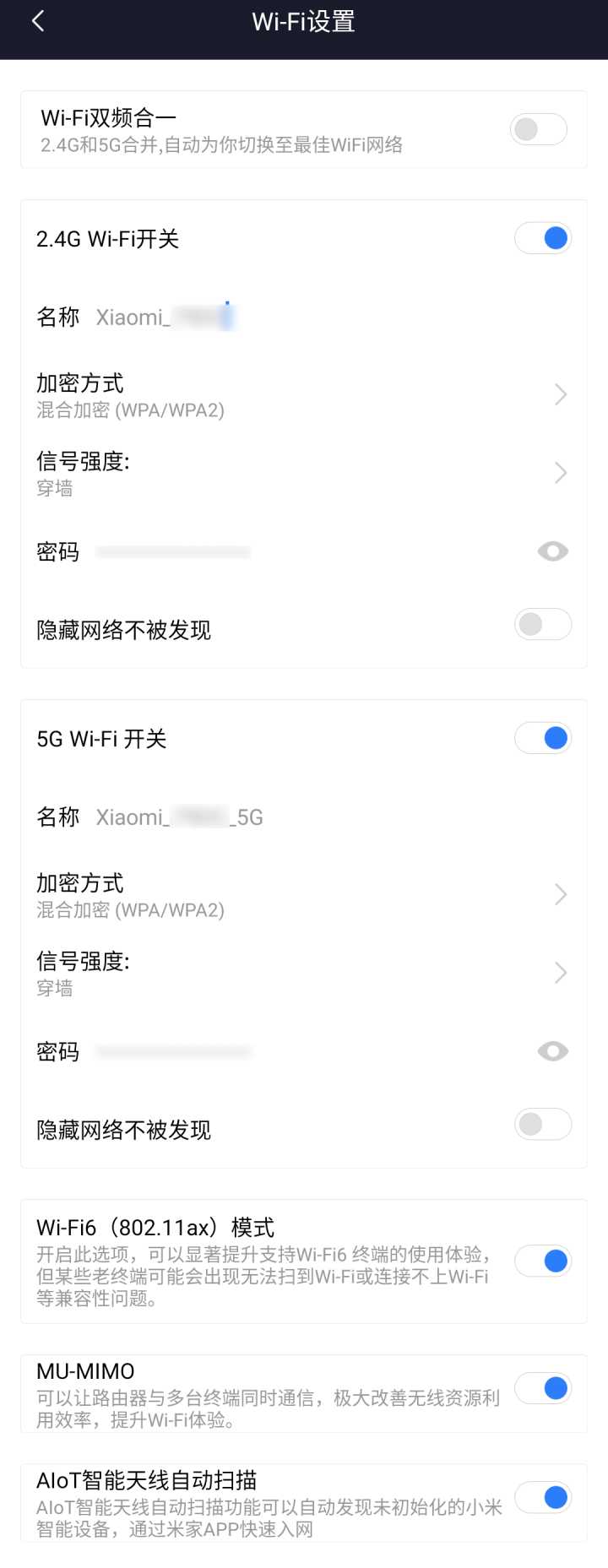Image resolution: width=608 pixels, height=1568 pixels.
Task: Enable Wi-Fi双频合一 dual-band merging
Action: (539, 128)
